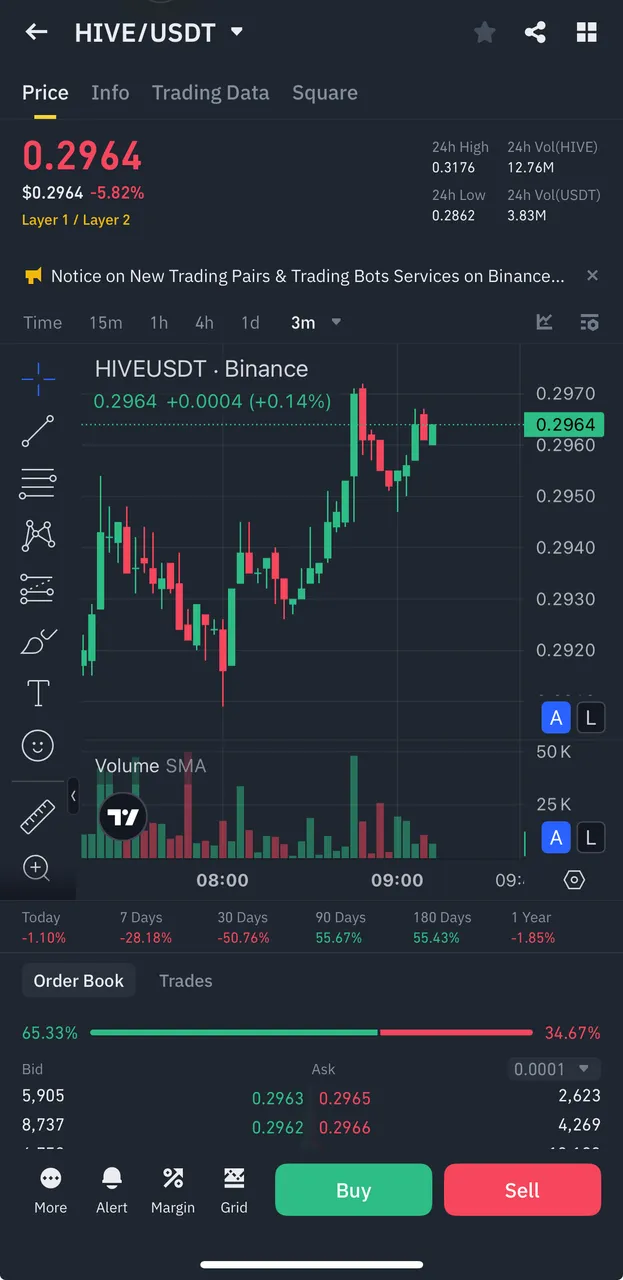623x1280 pixels.
Task: Tap the green Buy button
Action: click(x=354, y=1191)
